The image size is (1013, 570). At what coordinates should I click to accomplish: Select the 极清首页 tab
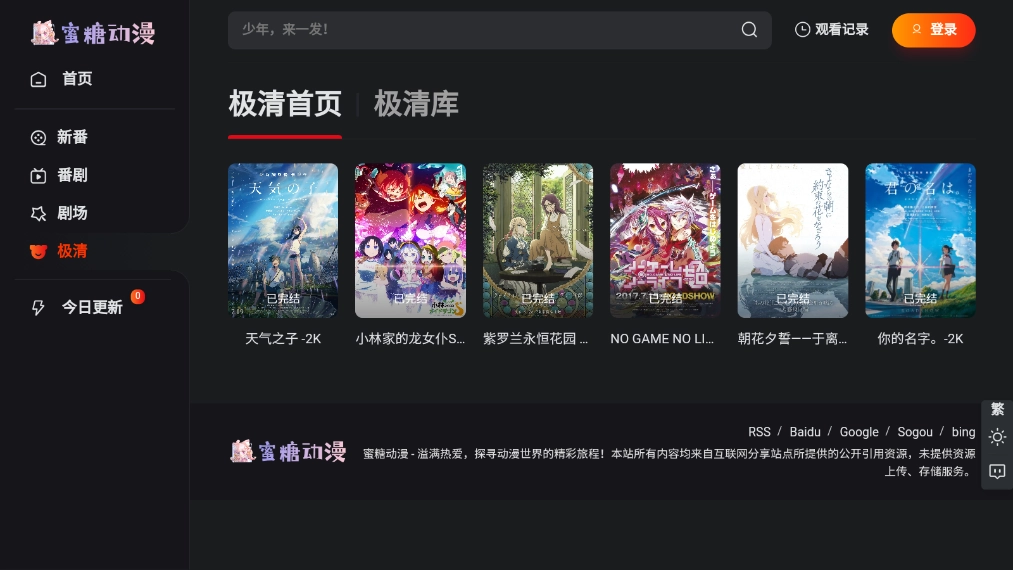[285, 104]
